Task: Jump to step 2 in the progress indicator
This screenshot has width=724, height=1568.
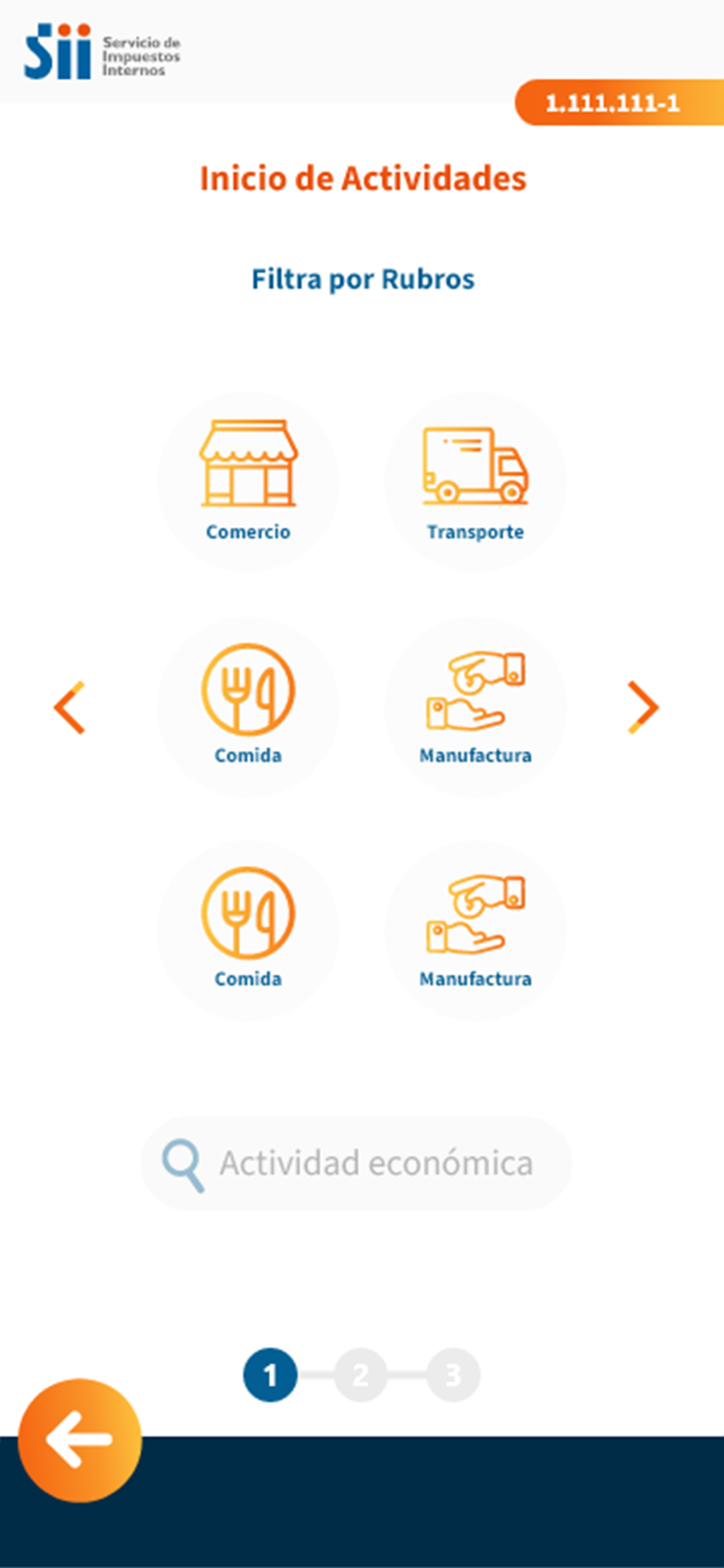Action: pyautogui.click(x=361, y=1374)
